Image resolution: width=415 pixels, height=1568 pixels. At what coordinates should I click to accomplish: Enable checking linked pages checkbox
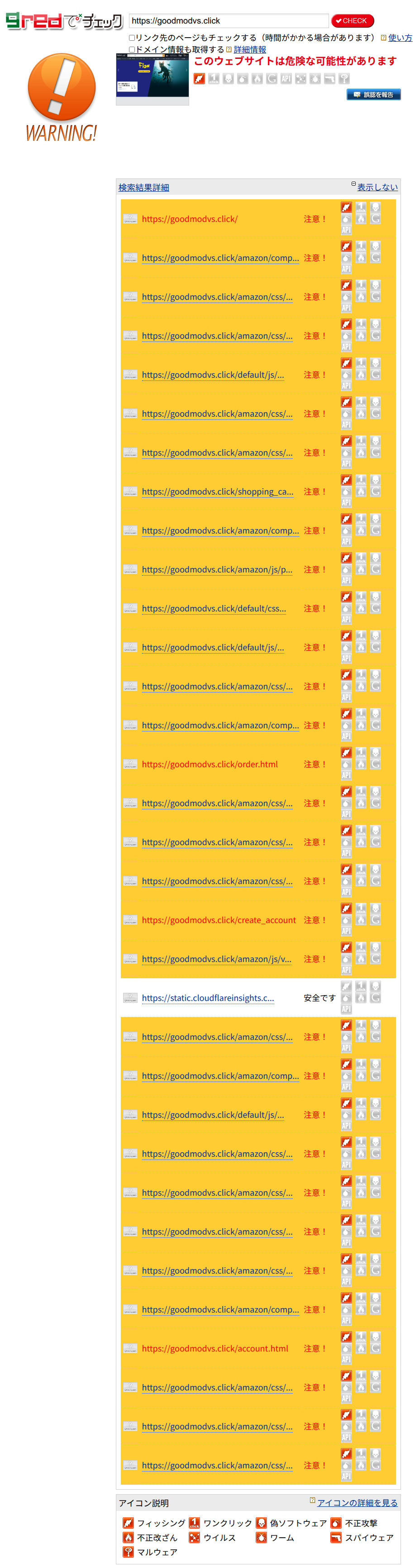tap(131, 38)
